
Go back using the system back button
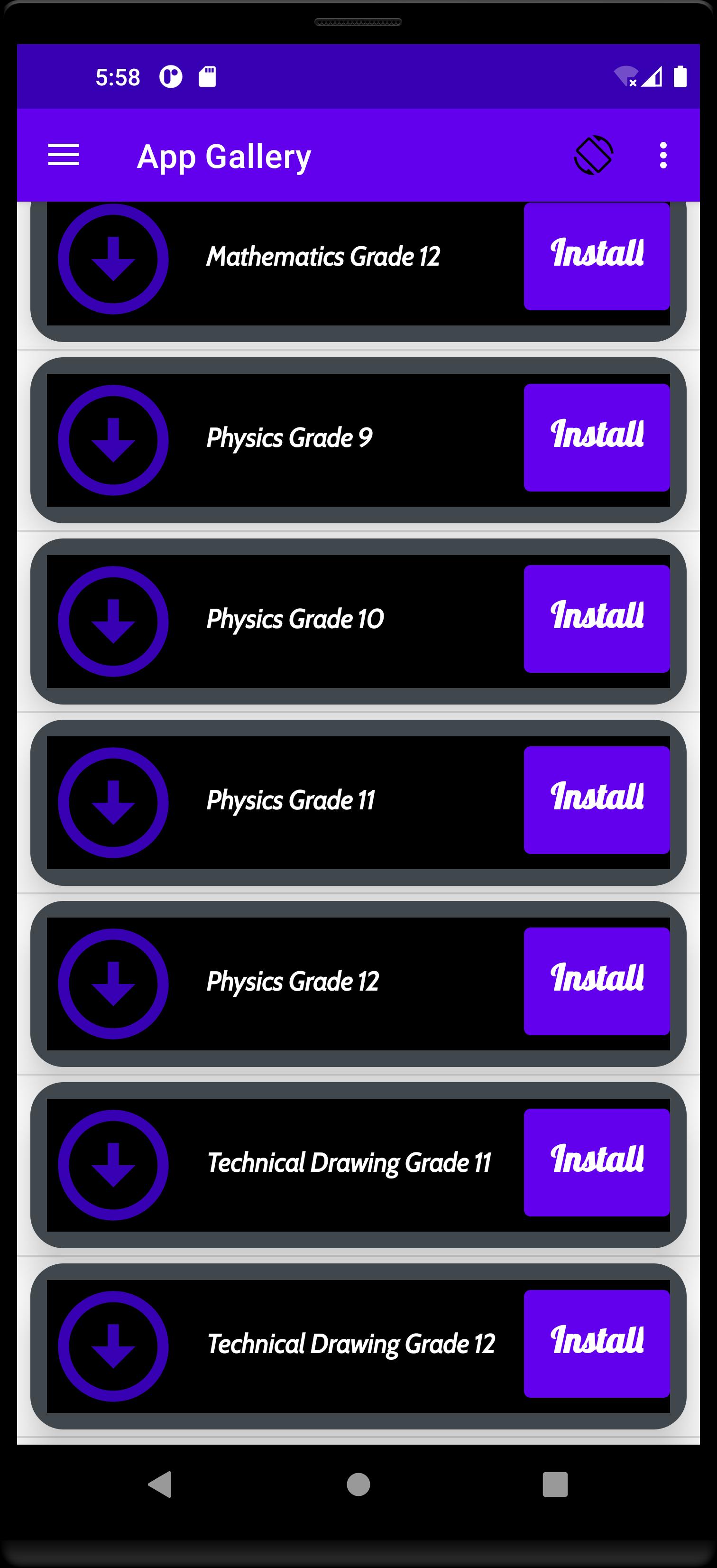tap(160, 1484)
